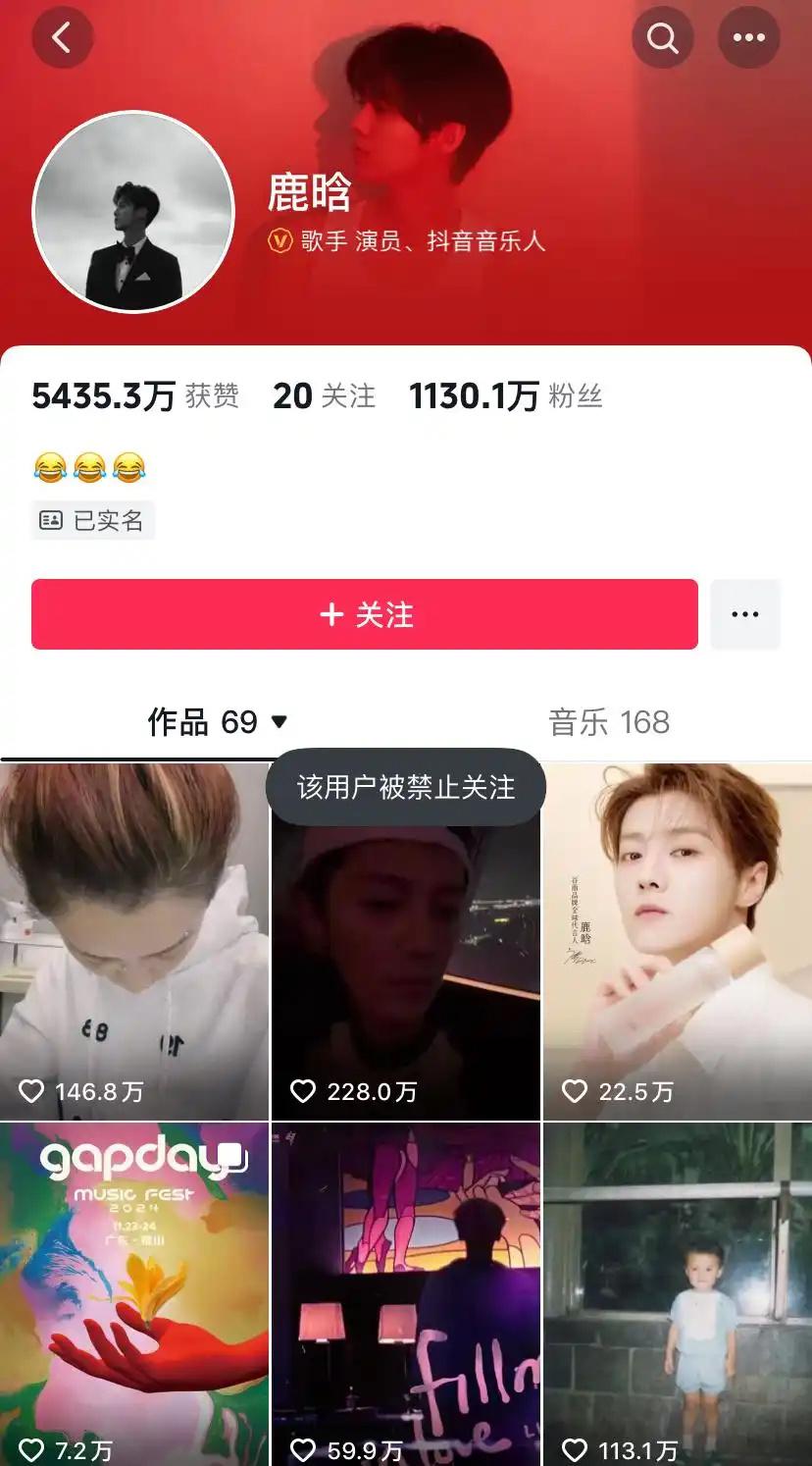Open the gapday music fest video
The width and height of the screenshot is (812, 1466).
(133, 1295)
